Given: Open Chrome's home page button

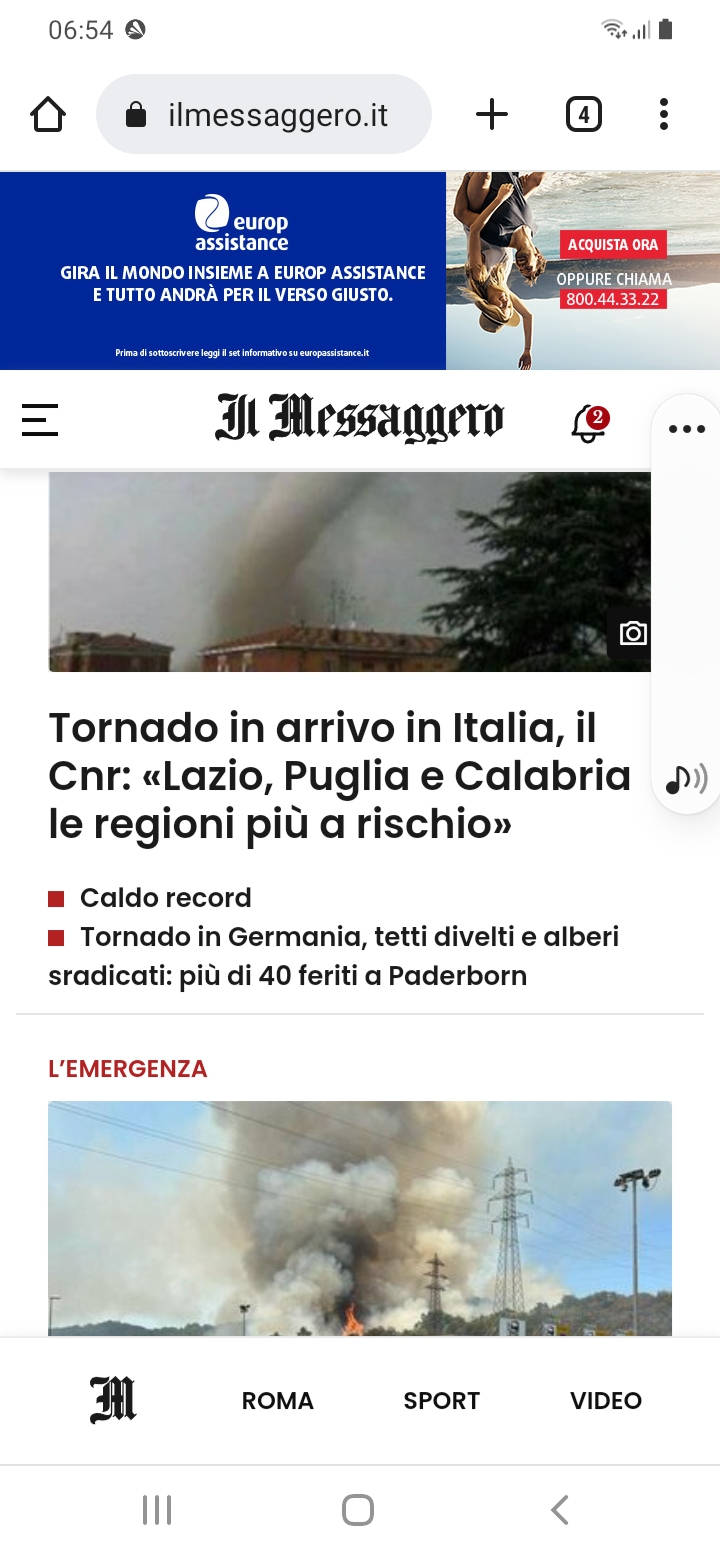Looking at the screenshot, I should (48, 115).
